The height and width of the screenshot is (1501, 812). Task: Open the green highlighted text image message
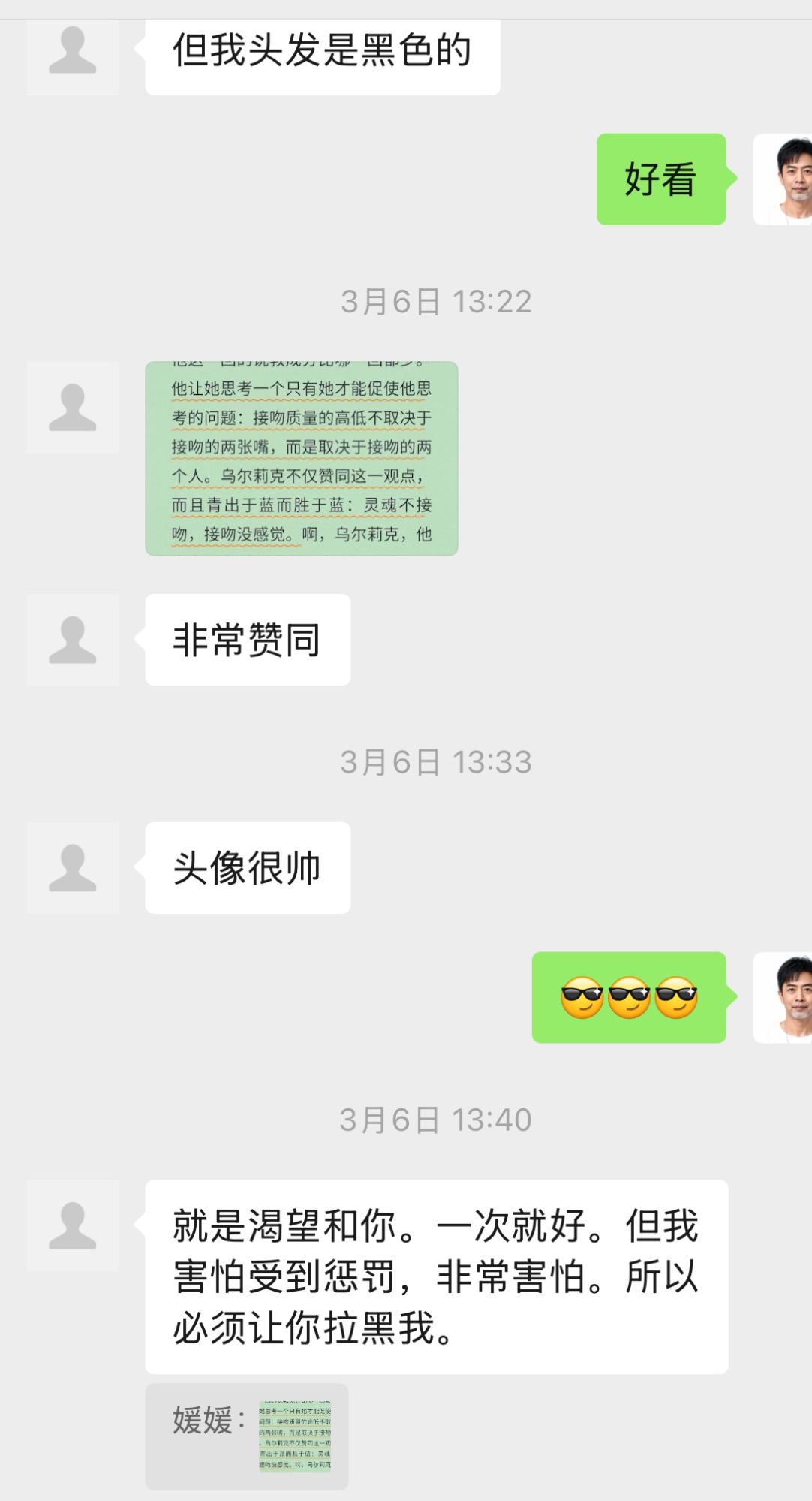point(301,459)
